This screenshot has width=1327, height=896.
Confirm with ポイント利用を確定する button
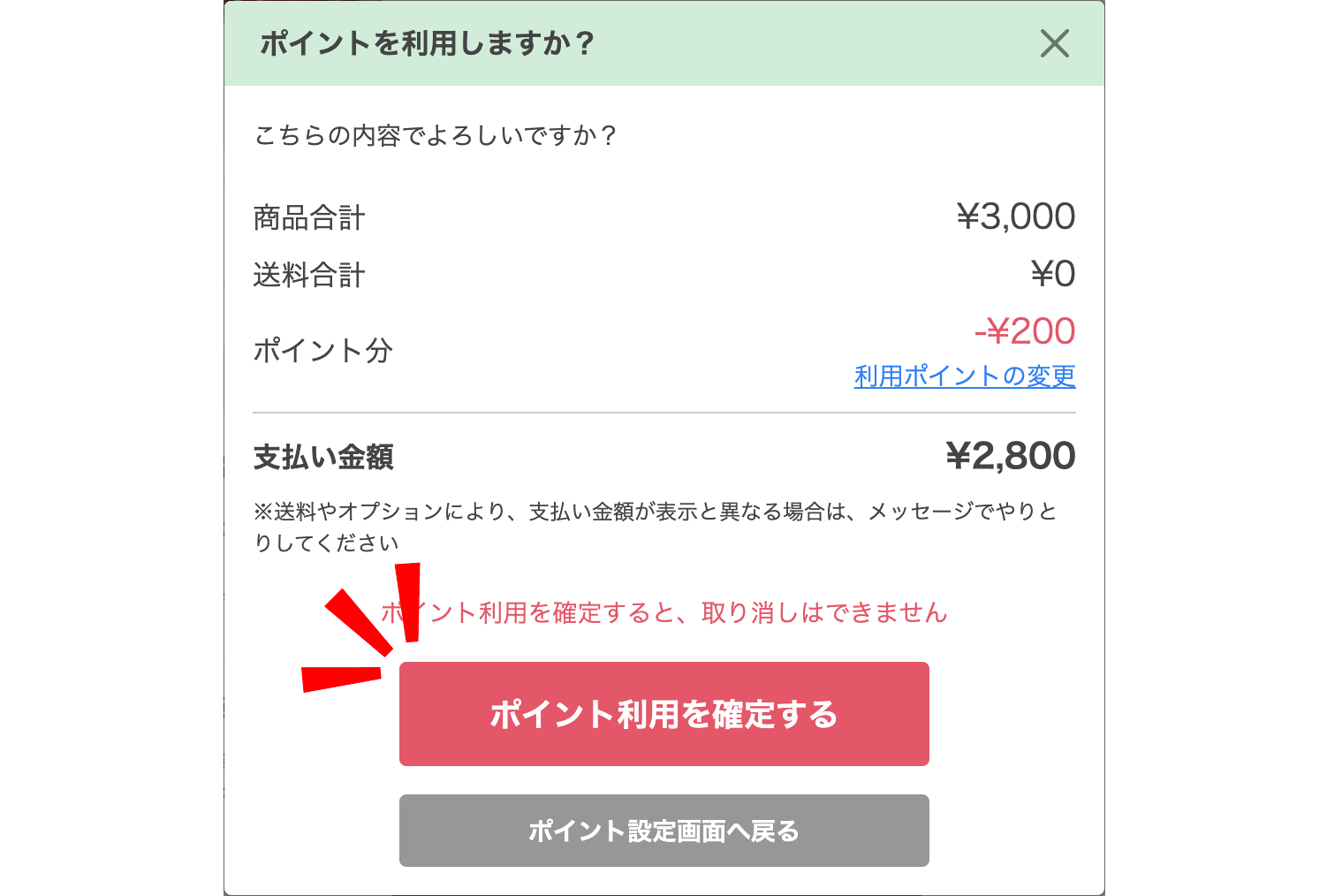[663, 714]
